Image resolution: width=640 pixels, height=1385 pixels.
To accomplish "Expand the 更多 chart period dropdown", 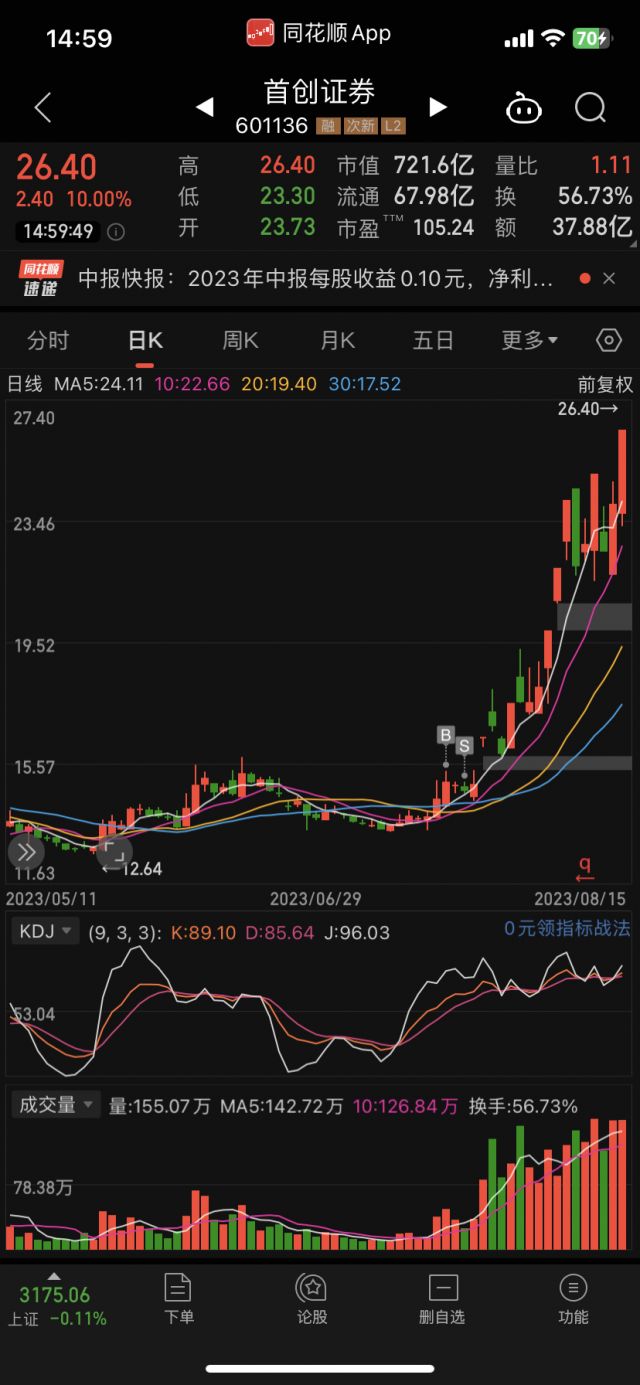I will 530,341.
